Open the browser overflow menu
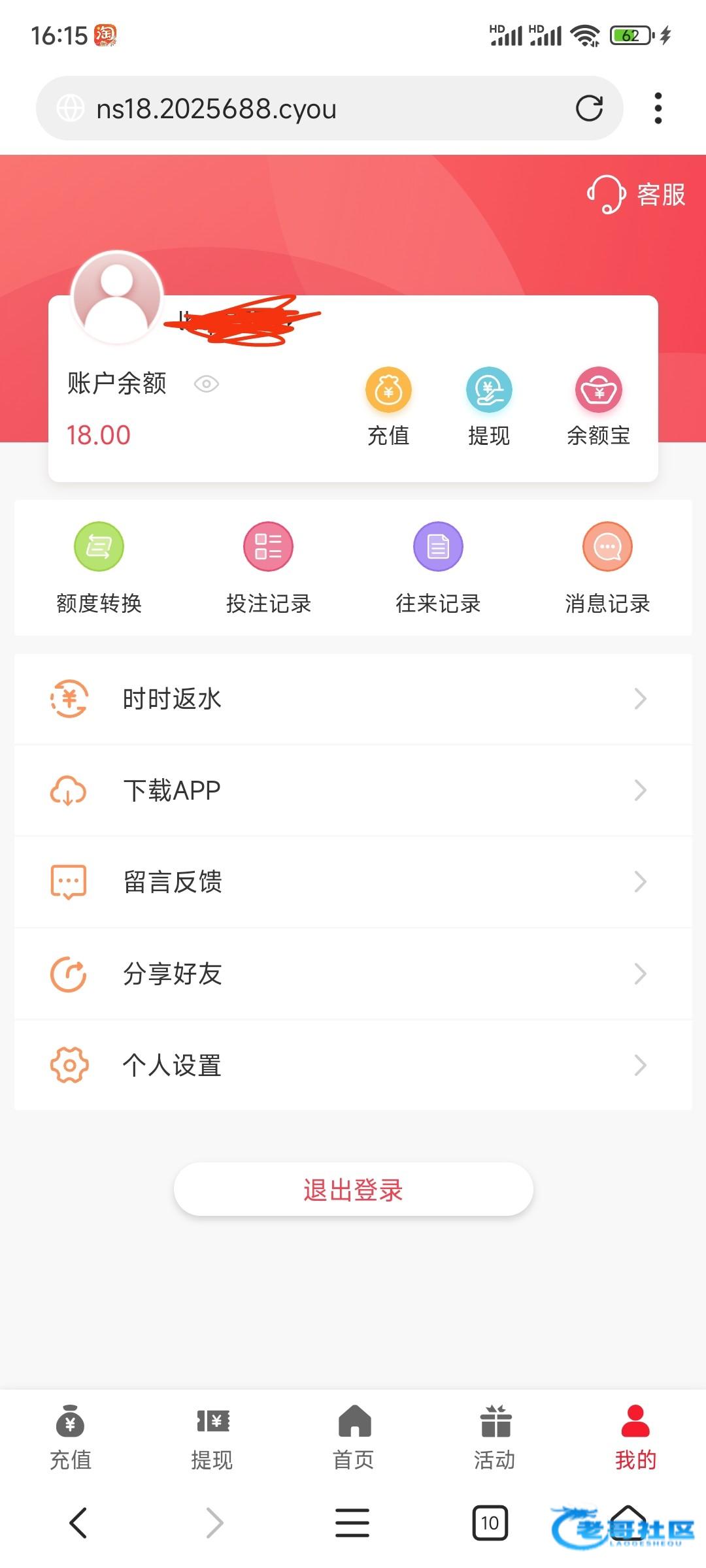 [x=658, y=108]
